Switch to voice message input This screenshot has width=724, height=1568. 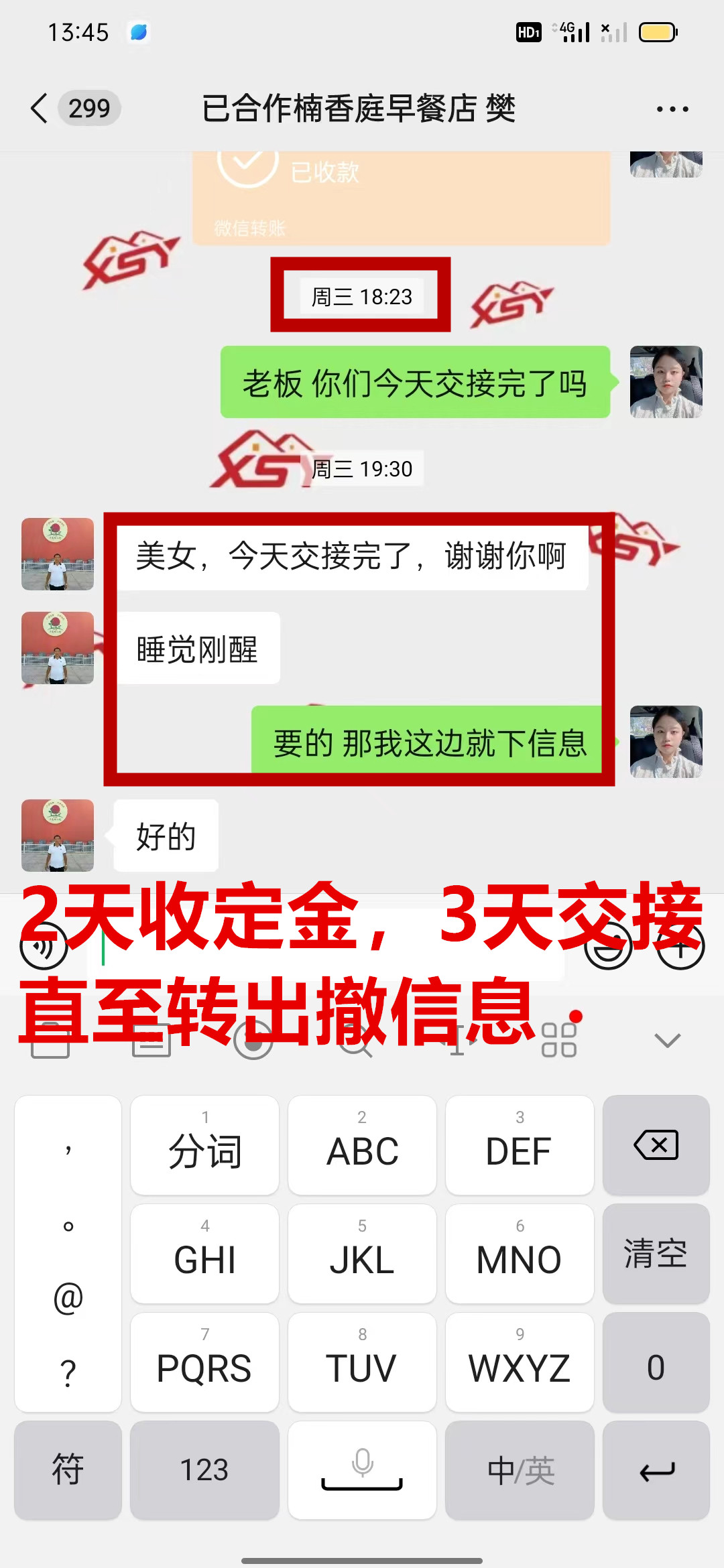click(x=44, y=946)
